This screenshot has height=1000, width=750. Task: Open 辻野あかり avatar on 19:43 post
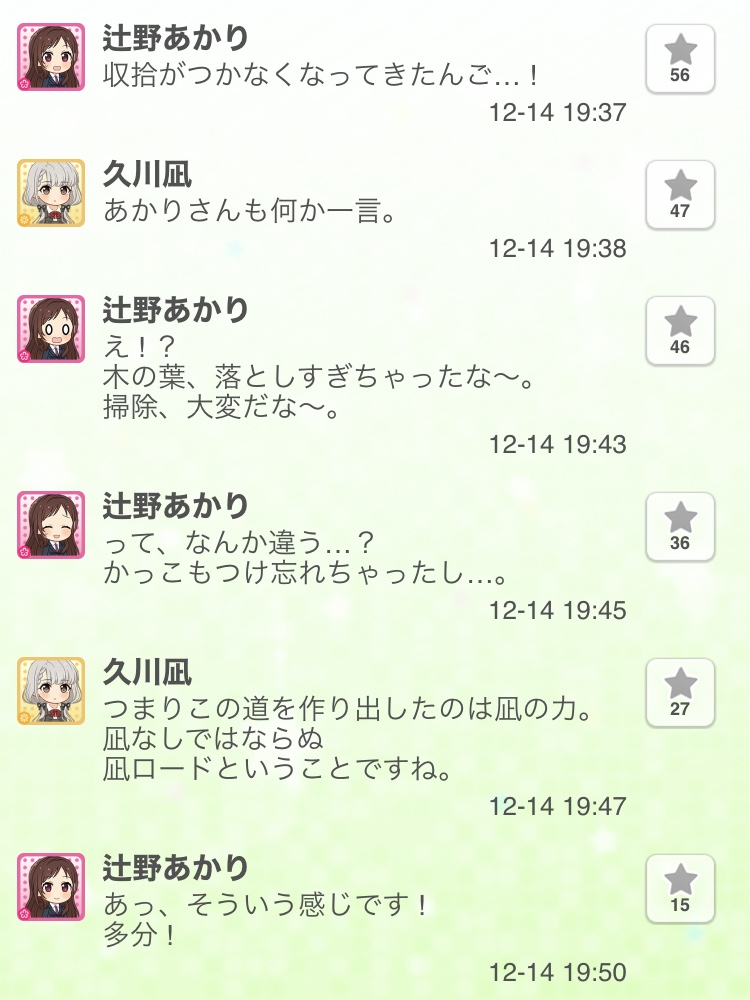(x=51, y=328)
